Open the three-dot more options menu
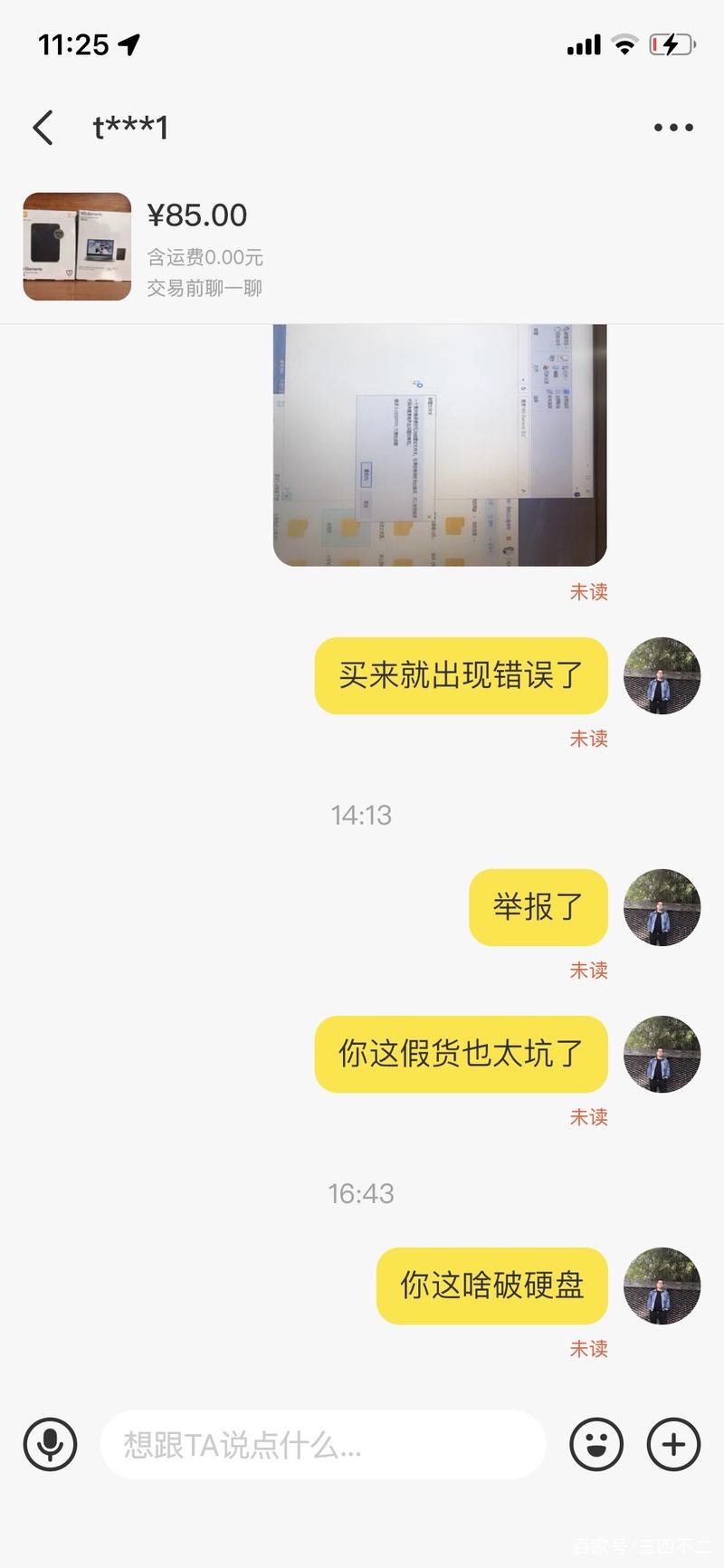724x1568 pixels. tap(672, 127)
